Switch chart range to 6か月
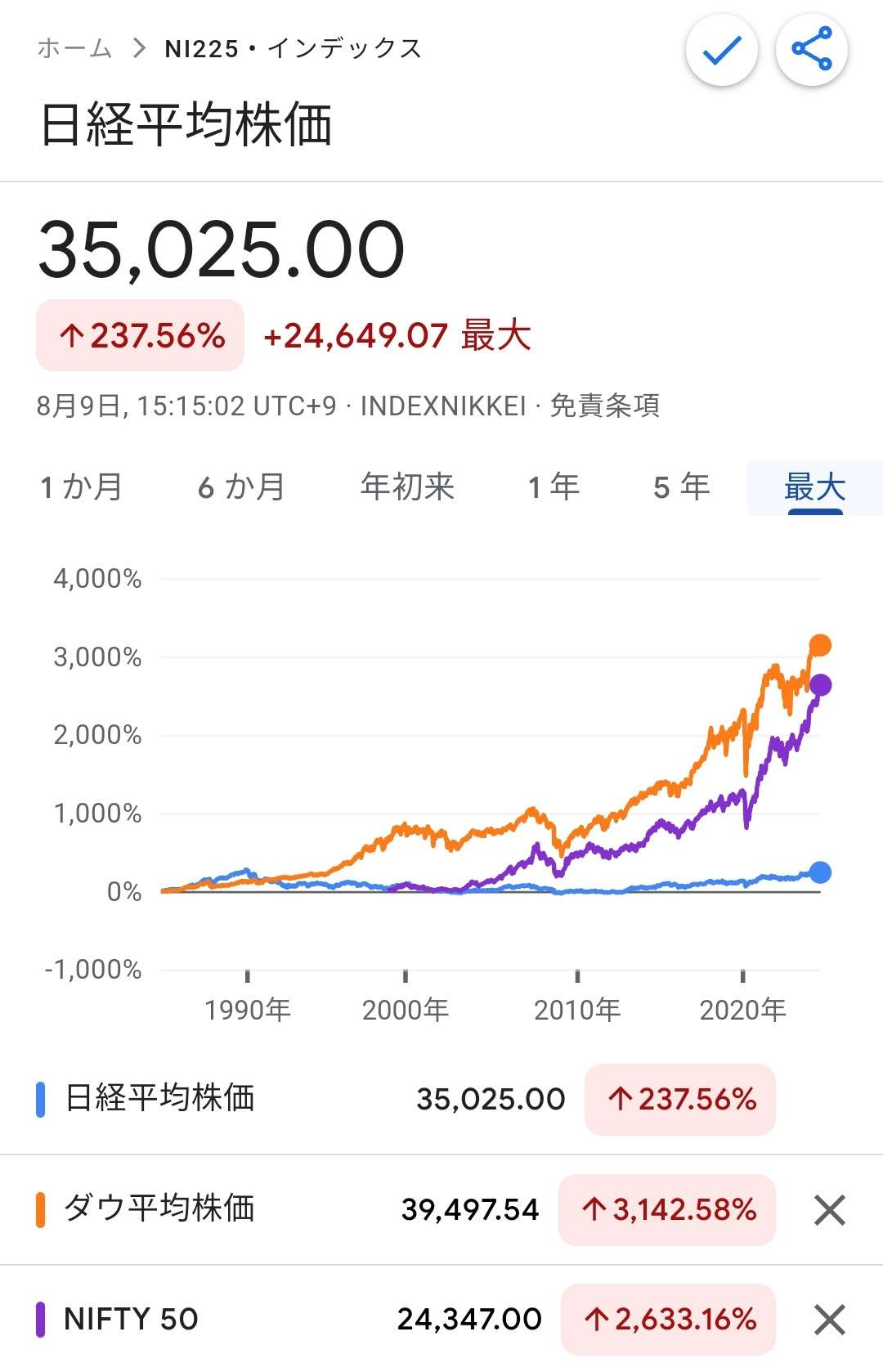 coord(241,487)
